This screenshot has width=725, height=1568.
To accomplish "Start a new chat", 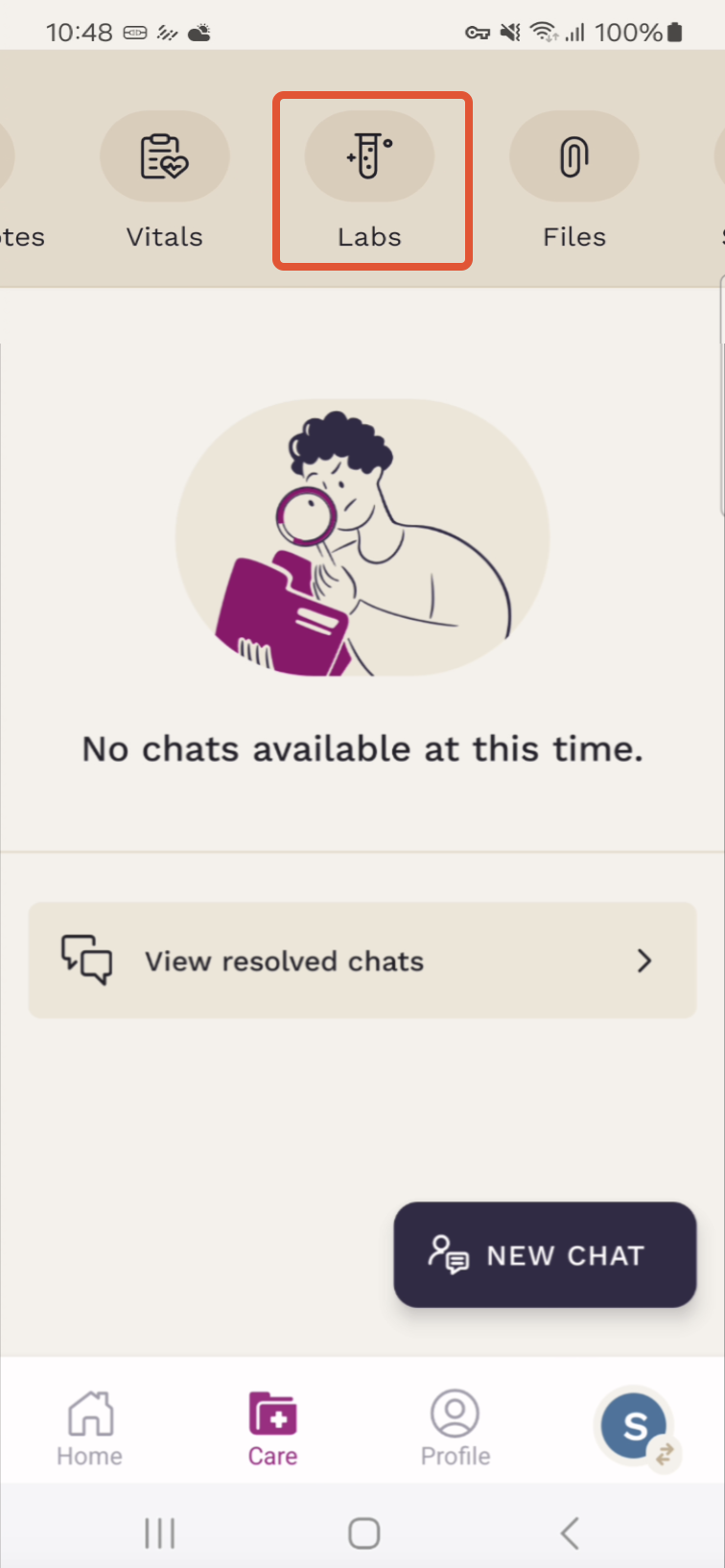I will (545, 1254).
